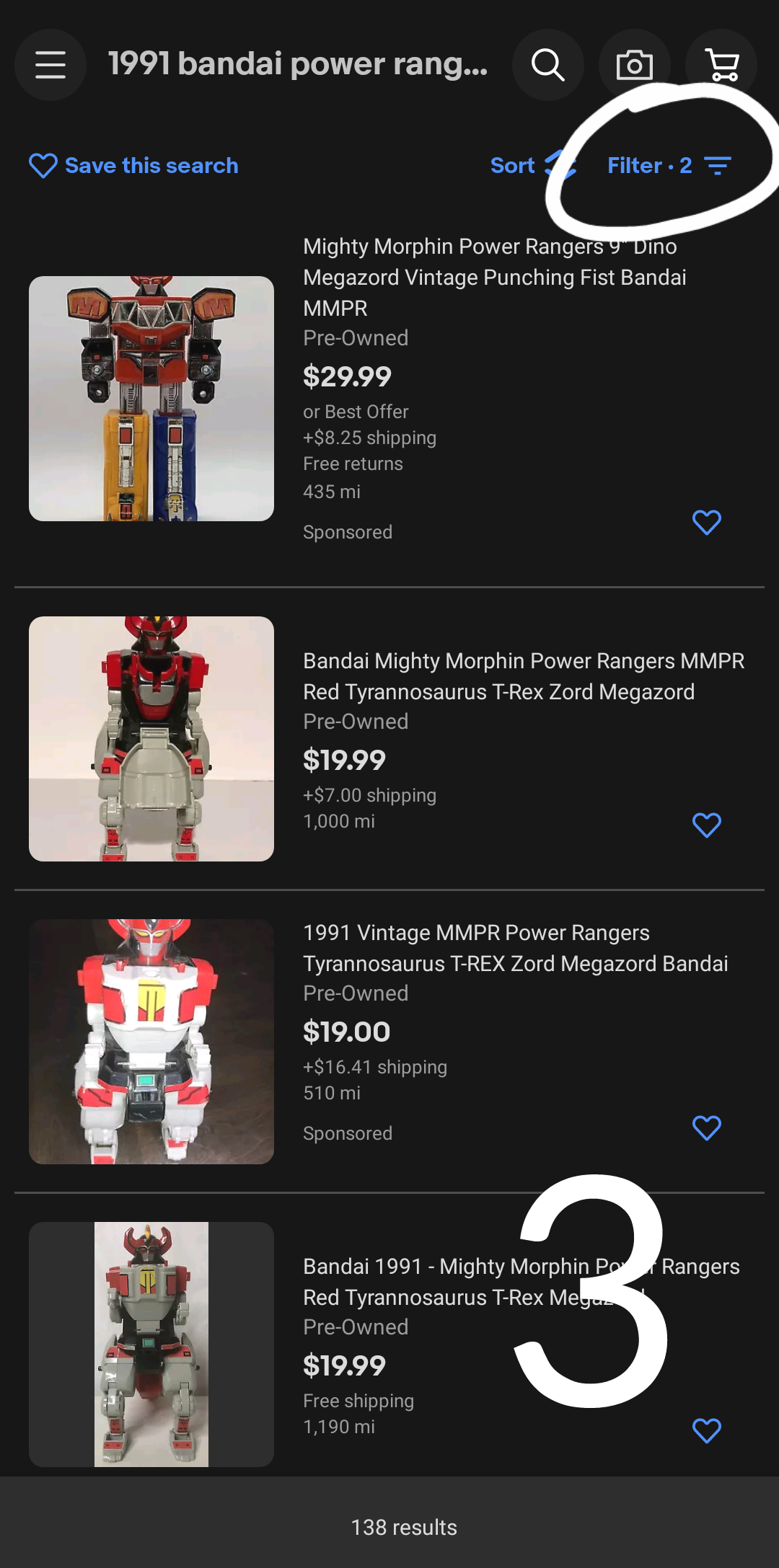Open the shopping cart
The height and width of the screenshot is (1568, 779).
coord(721,65)
